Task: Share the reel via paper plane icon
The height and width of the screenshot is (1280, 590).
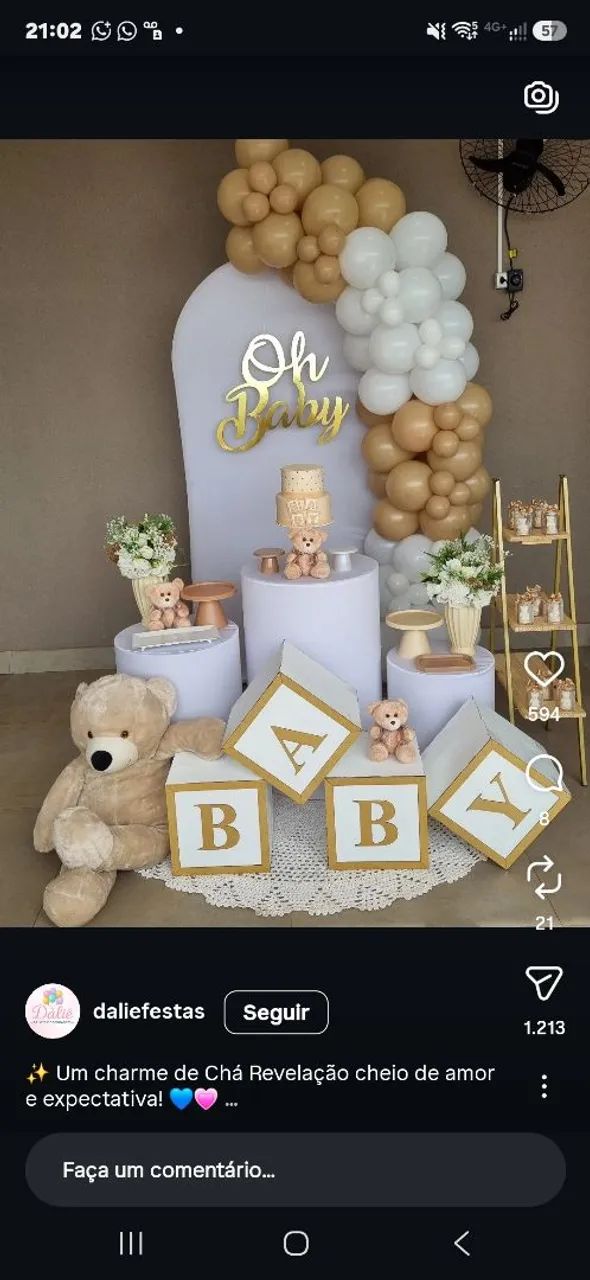Action: point(544,983)
